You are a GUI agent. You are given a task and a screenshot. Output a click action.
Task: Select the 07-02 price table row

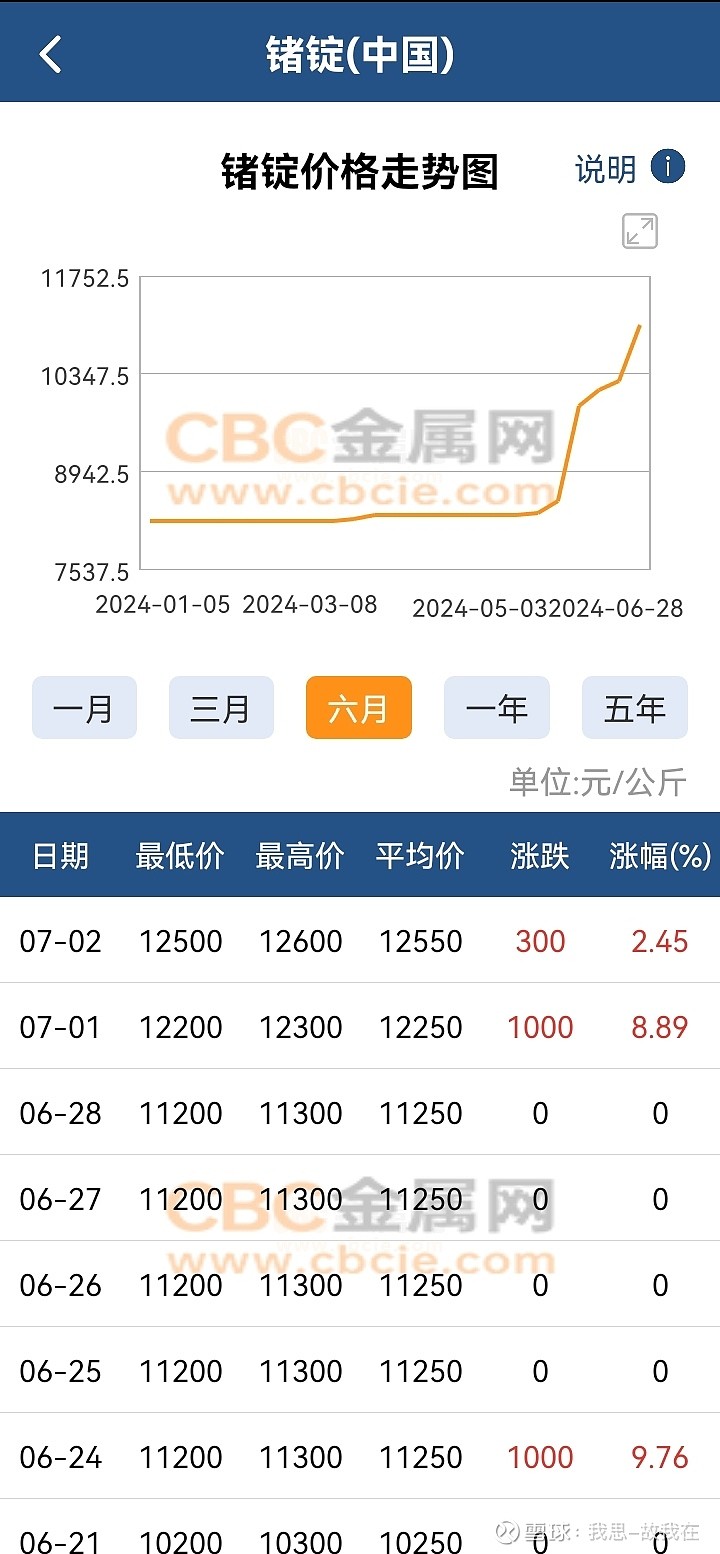click(x=360, y=941)
